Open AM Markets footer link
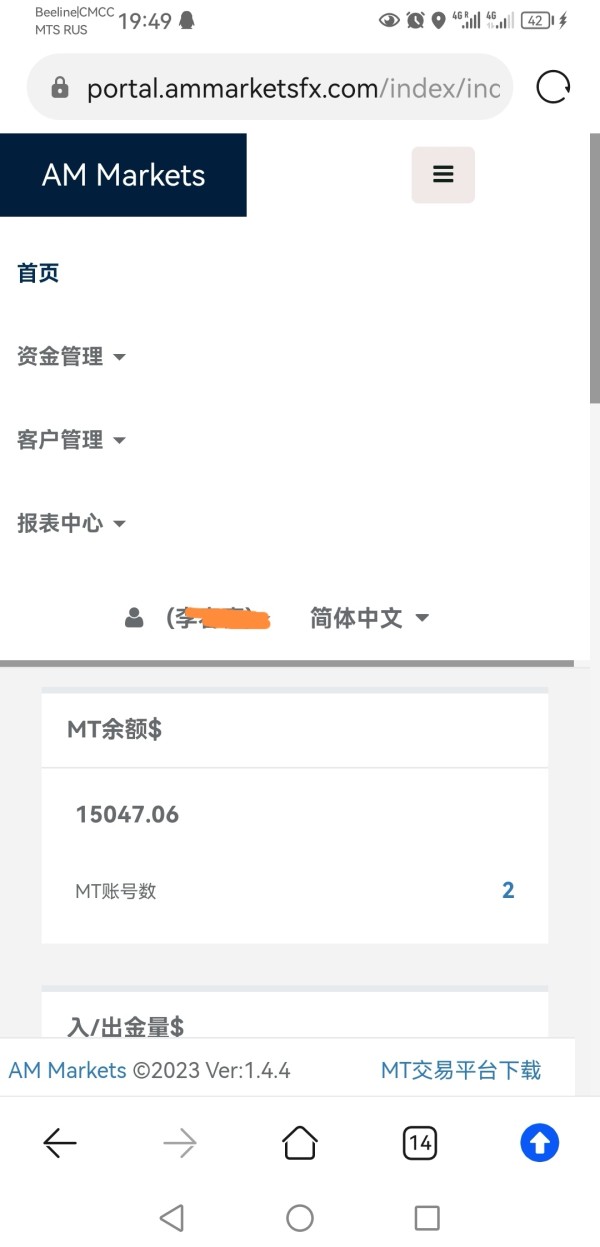Screen dimensions: 600x1247 (67, 1070)
